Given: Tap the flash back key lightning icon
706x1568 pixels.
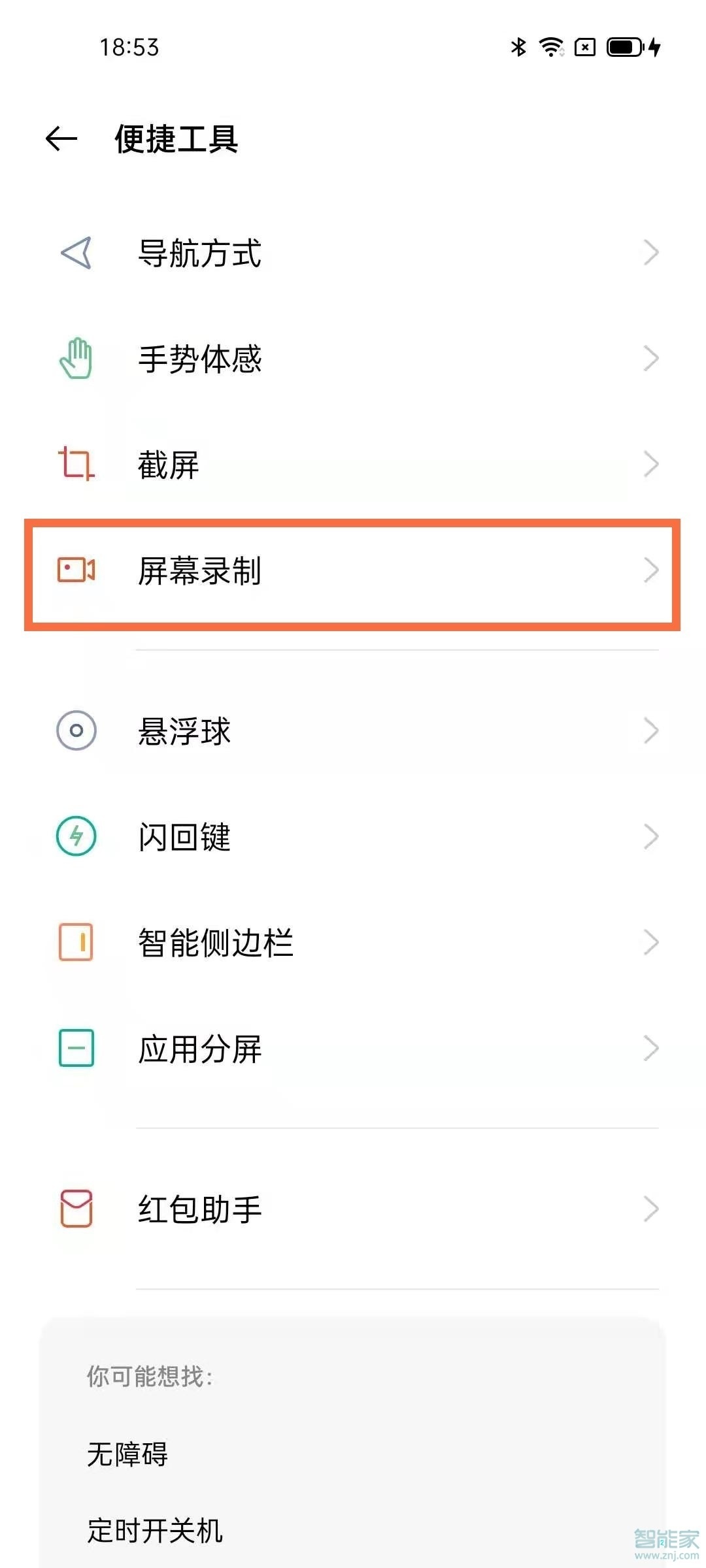Looking at the screenshot, I should 75,836.
